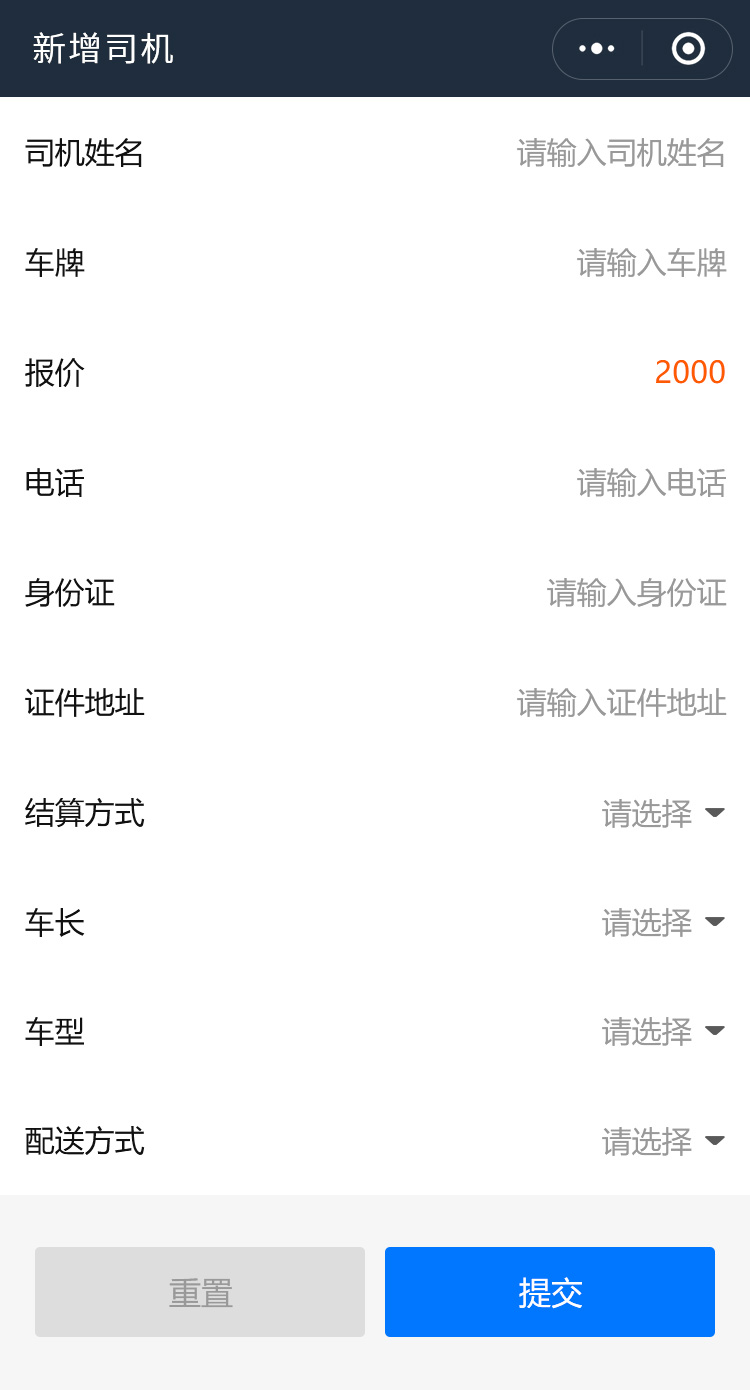
Task: Submit the form with 提交
Action: click(x=550, y=1292)
